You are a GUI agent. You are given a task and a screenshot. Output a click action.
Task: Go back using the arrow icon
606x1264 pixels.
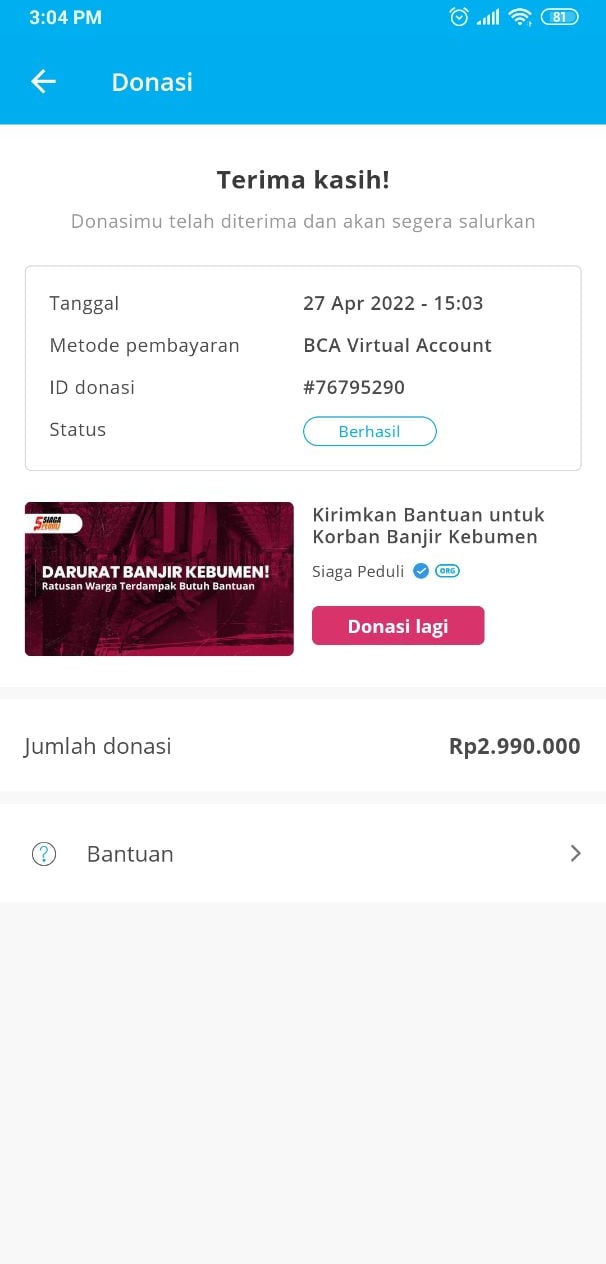pyautogui.click(x=43, y=82)
